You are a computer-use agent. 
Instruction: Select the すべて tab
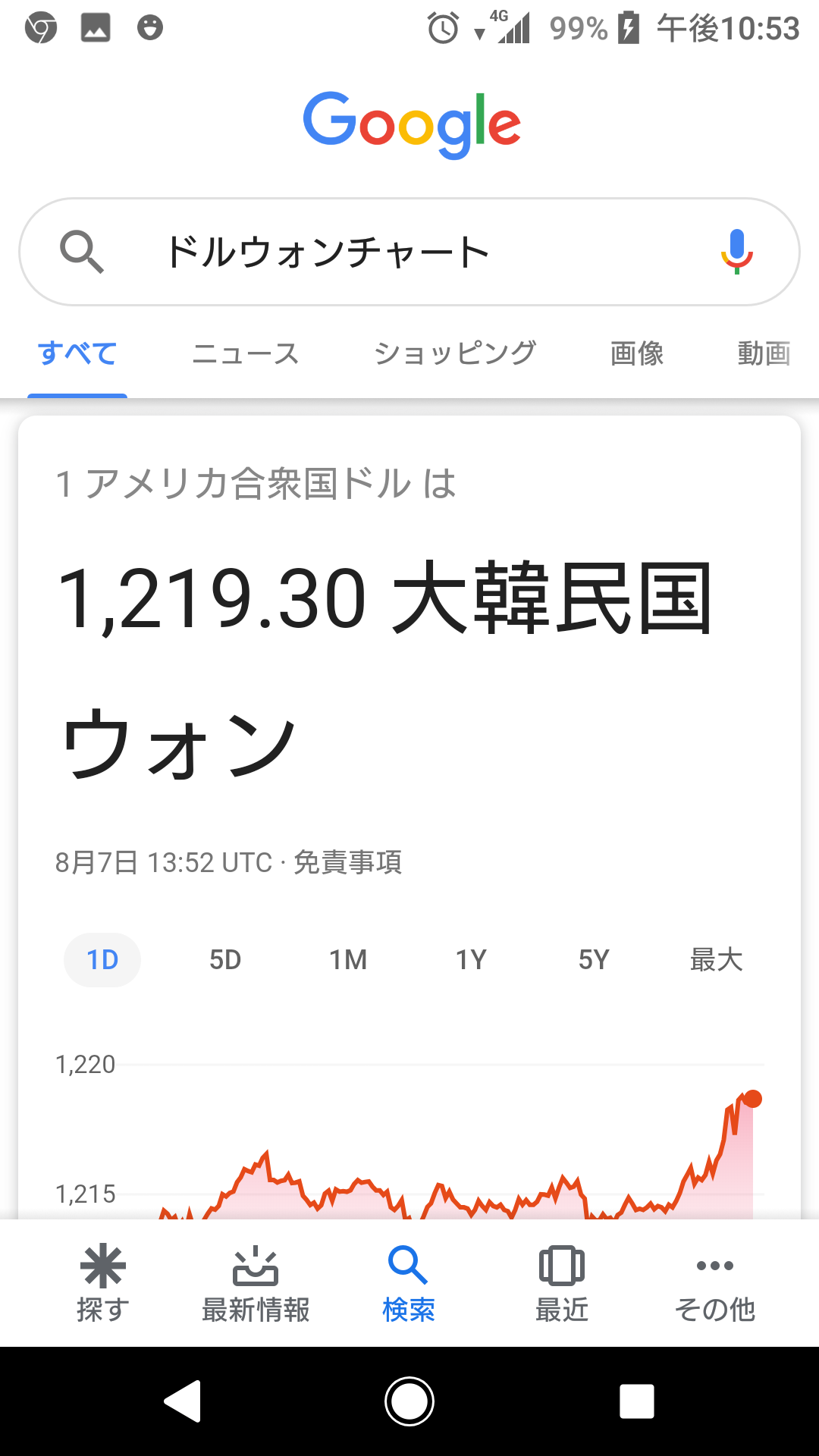click(x=77, y=353)
